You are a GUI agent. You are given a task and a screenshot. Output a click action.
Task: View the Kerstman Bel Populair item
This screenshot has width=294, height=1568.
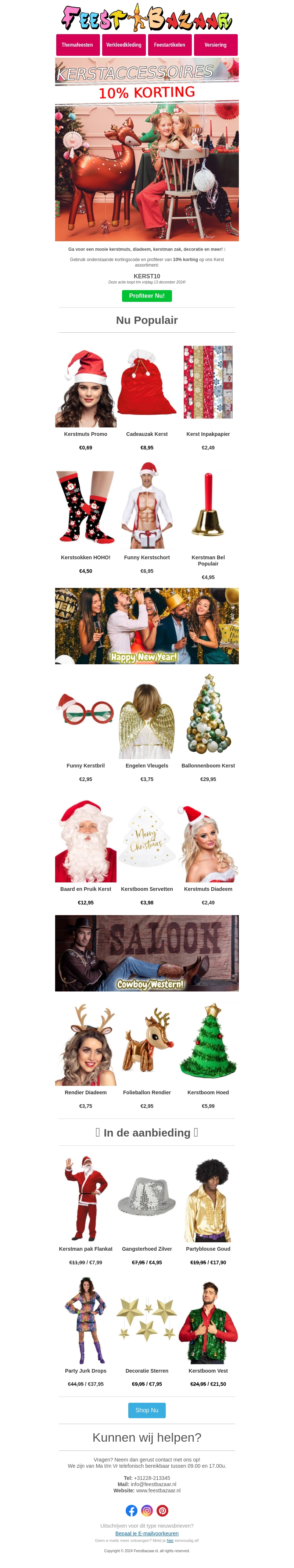208,508
